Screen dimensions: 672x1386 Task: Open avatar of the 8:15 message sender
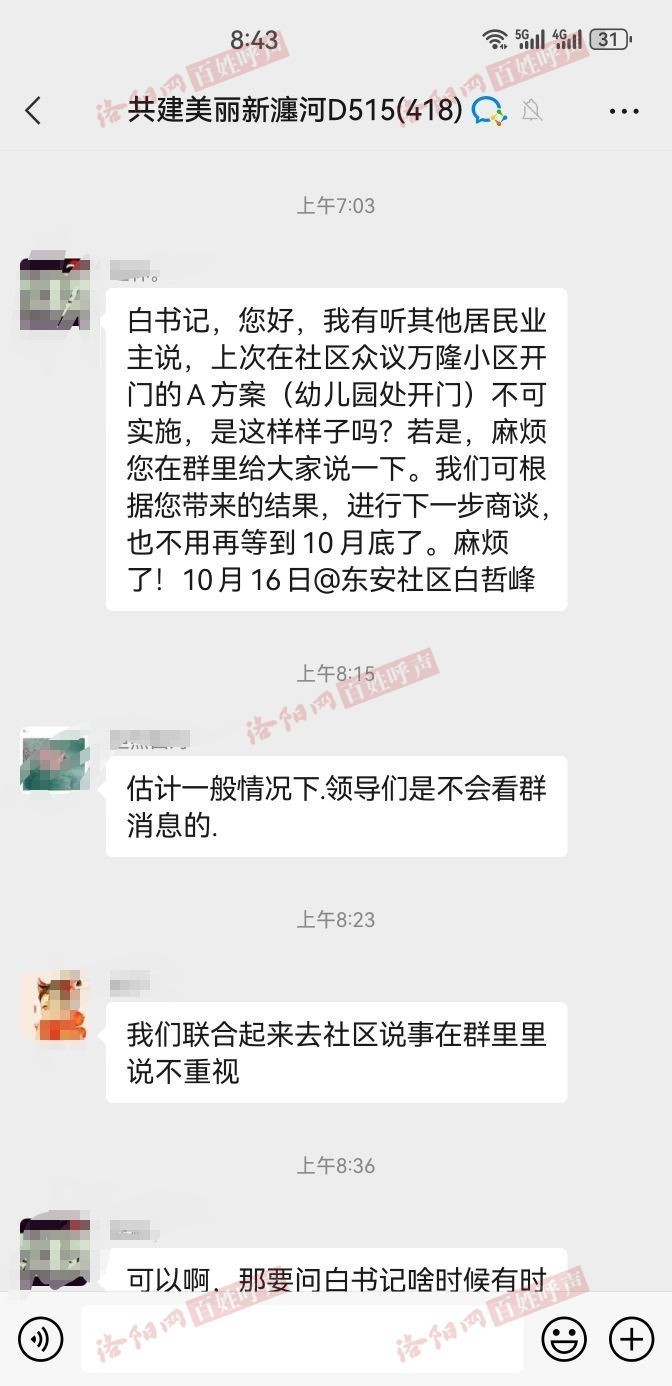tap(55, 761)
